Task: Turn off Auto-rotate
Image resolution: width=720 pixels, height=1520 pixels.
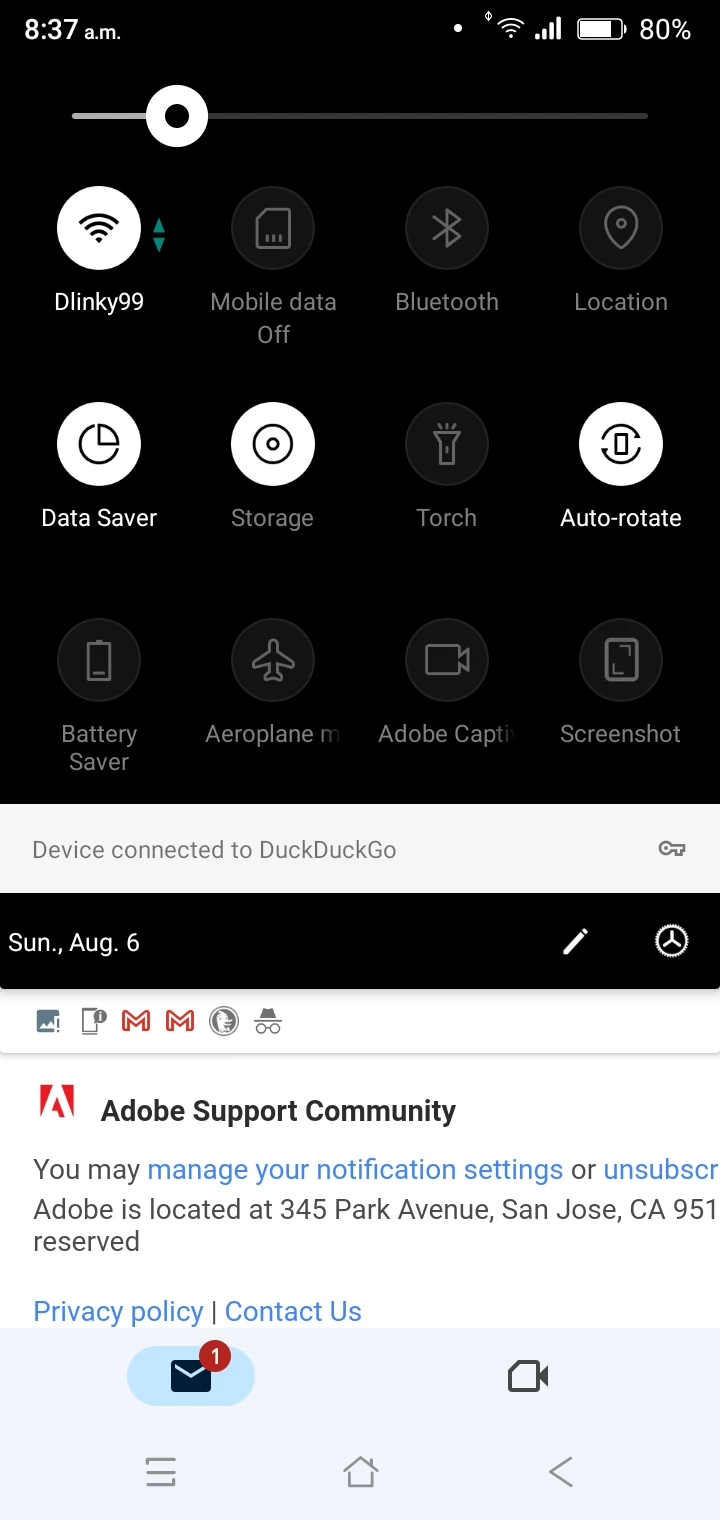Action: 621,444
